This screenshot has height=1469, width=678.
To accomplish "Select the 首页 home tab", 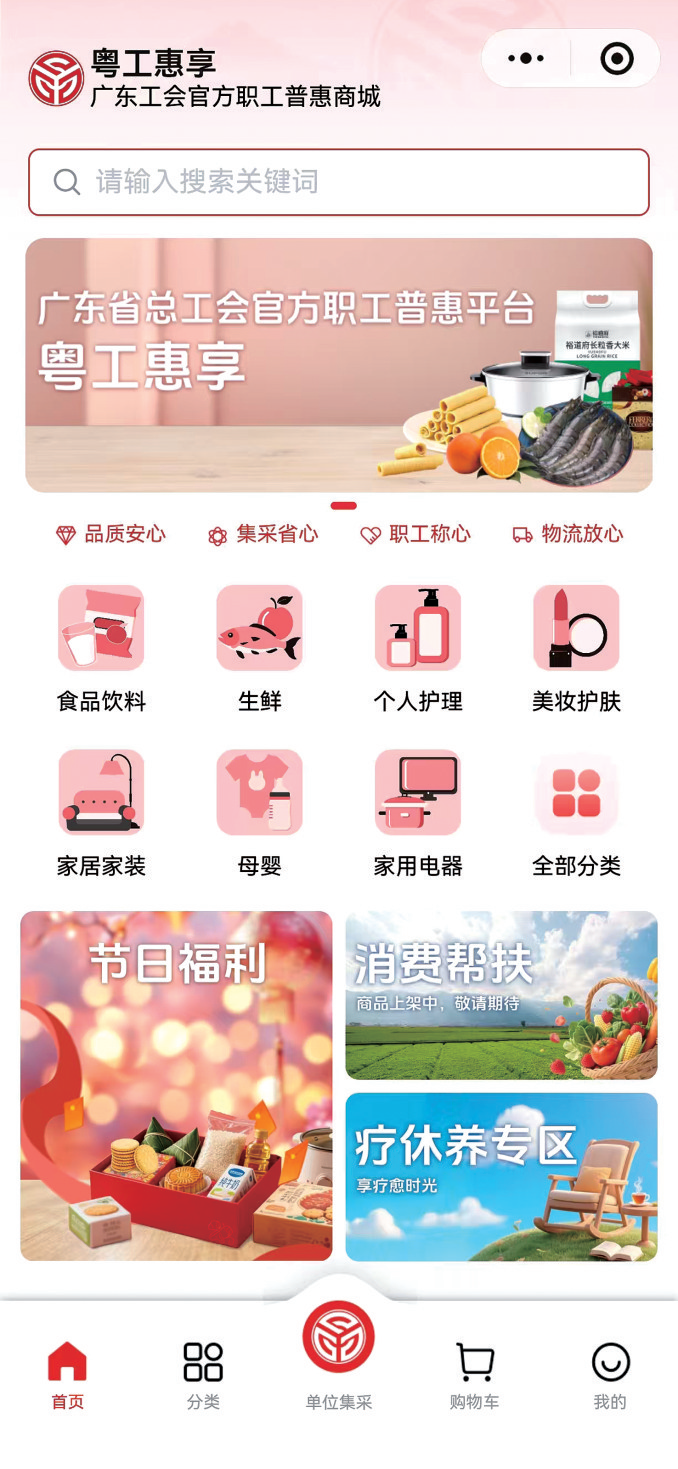I will pos(68,1375).
